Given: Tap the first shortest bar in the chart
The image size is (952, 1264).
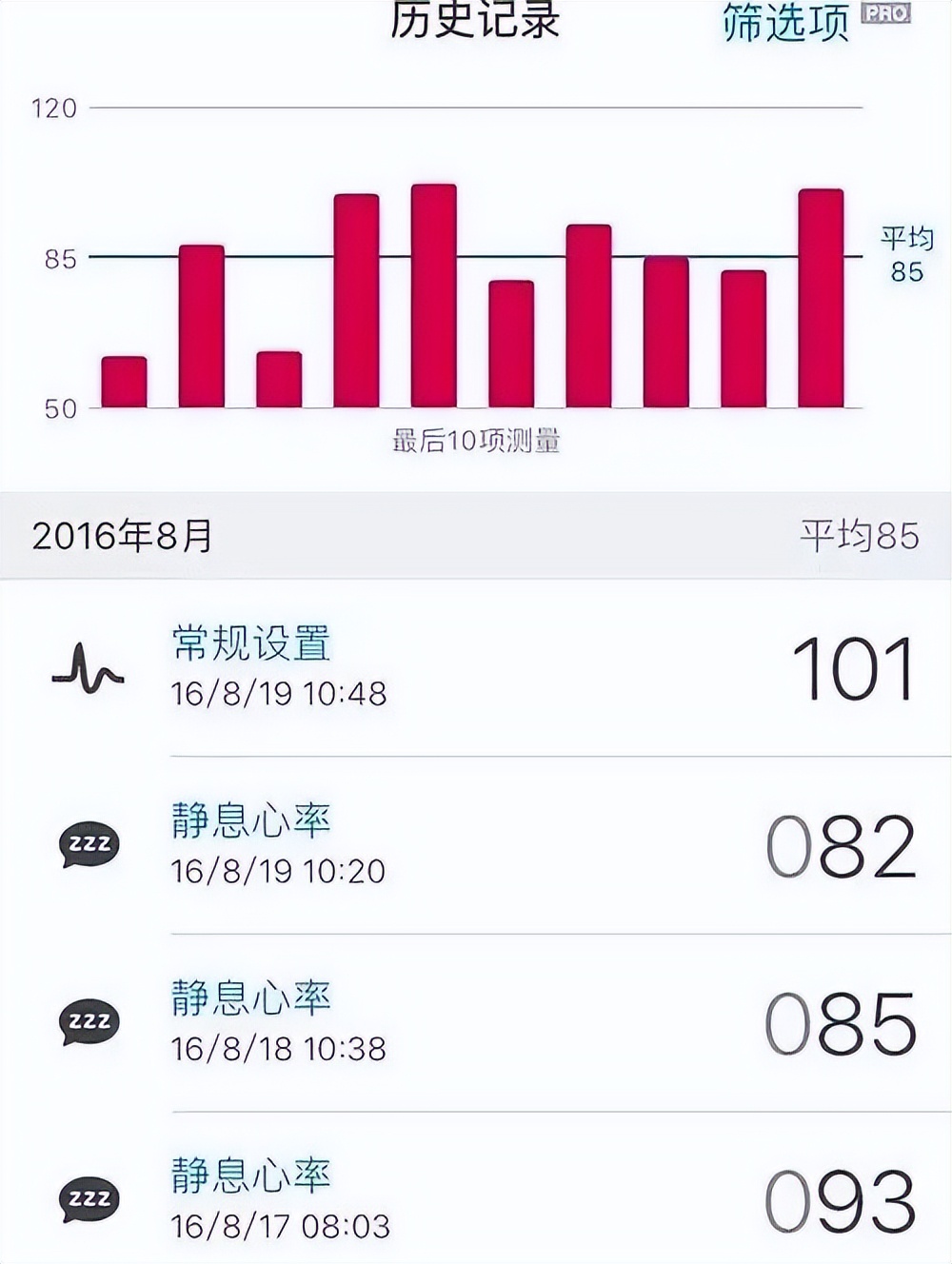Looking at the screenshot, I should (x=122, y=381).
